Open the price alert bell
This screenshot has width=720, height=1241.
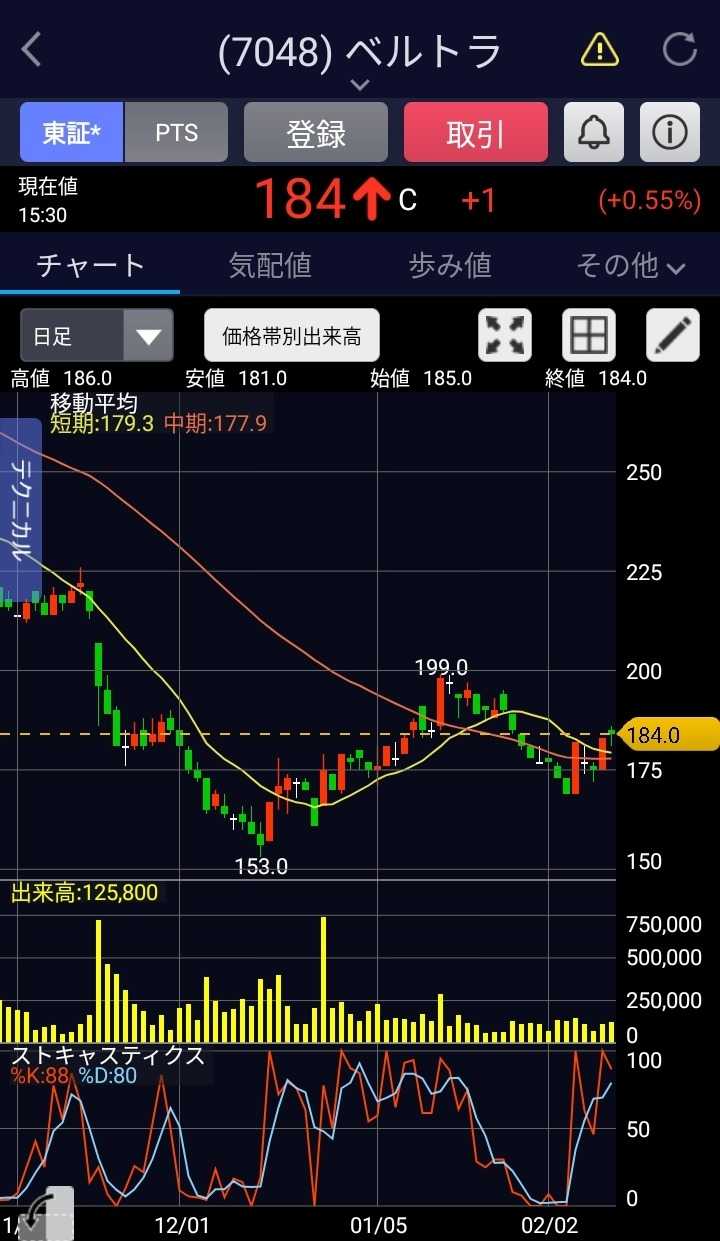[594, 133]
